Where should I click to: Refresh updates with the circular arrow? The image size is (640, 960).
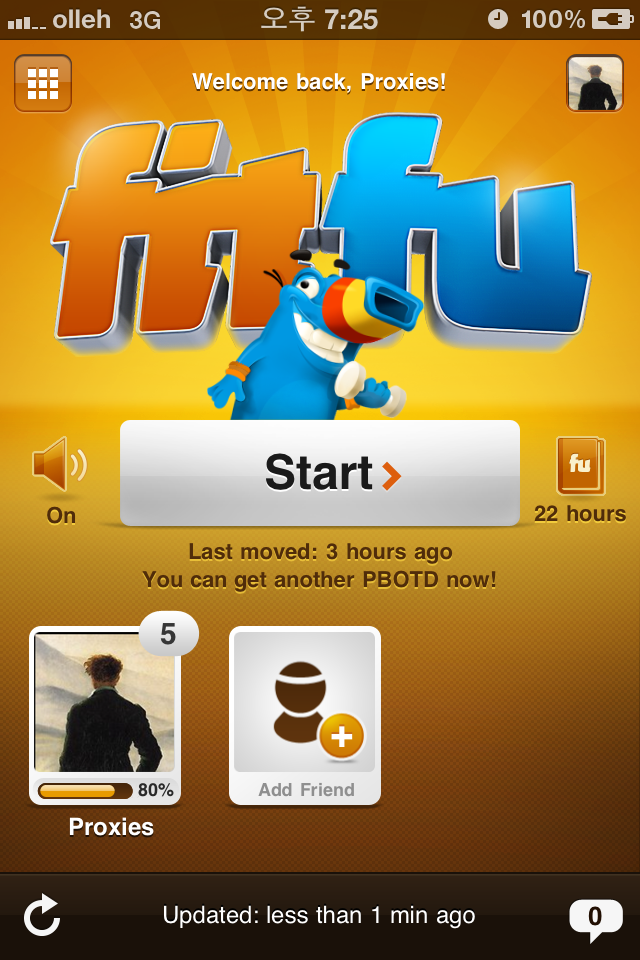(42, 915)
